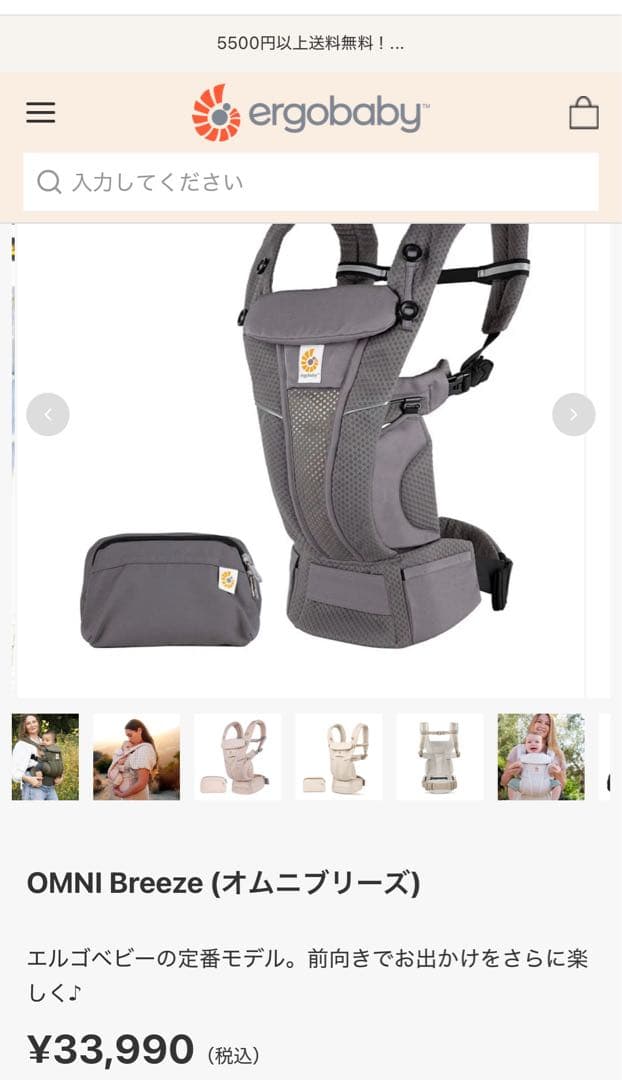This screenshot has width=622, height=1080.
Task: Select thumbnail of blonde mom with baby
Action: coord(541,757)
